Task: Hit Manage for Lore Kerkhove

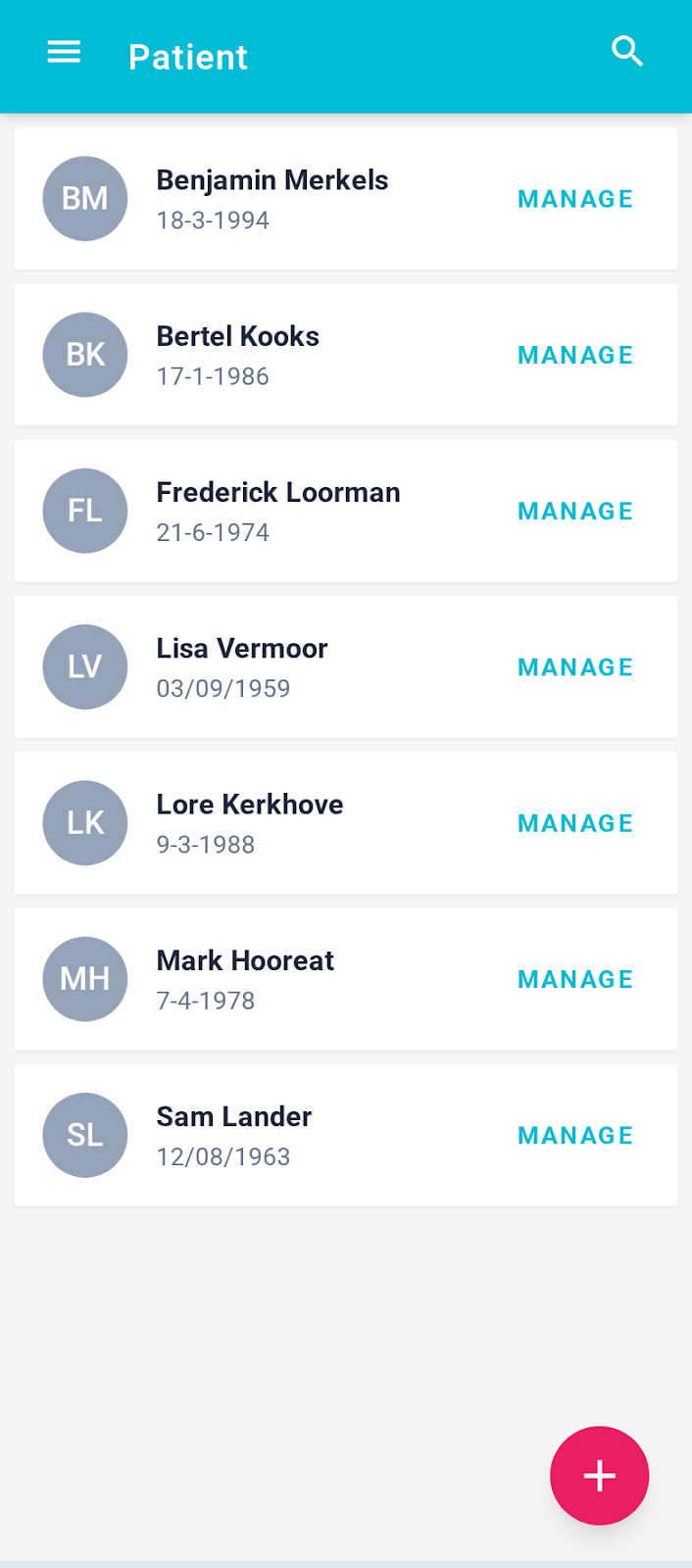Action: tap(575, 823)
